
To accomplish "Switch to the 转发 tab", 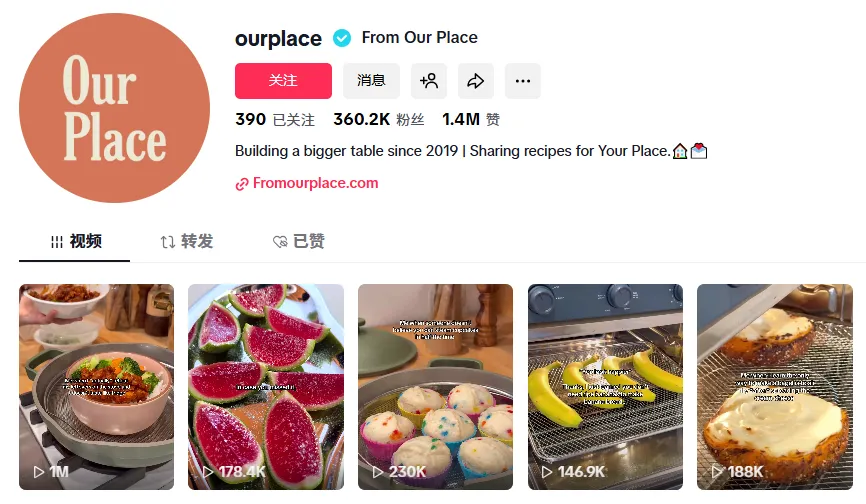I will (x=187, y=242).
